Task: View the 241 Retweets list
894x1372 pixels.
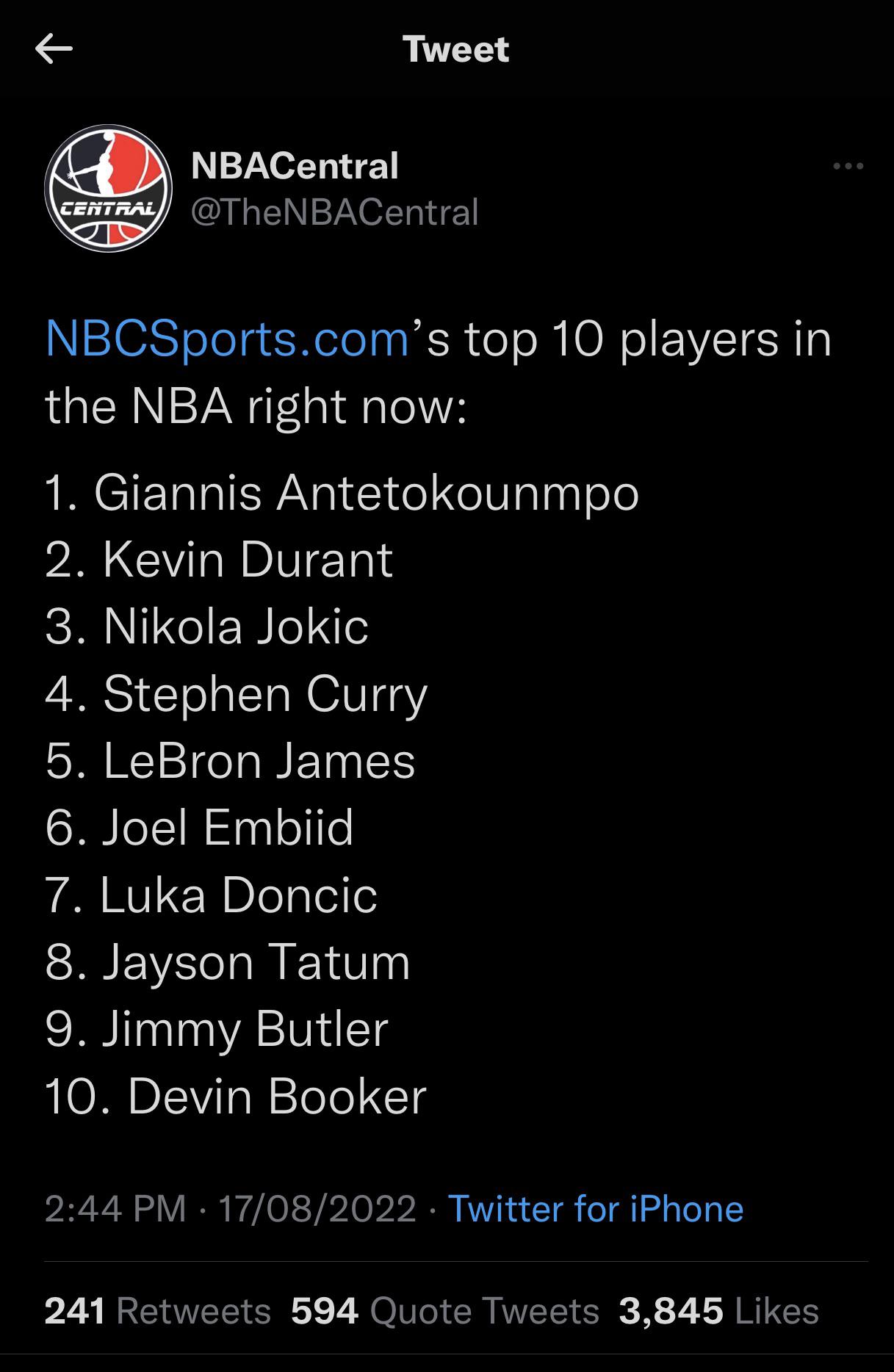Action: click(157, 1308)
